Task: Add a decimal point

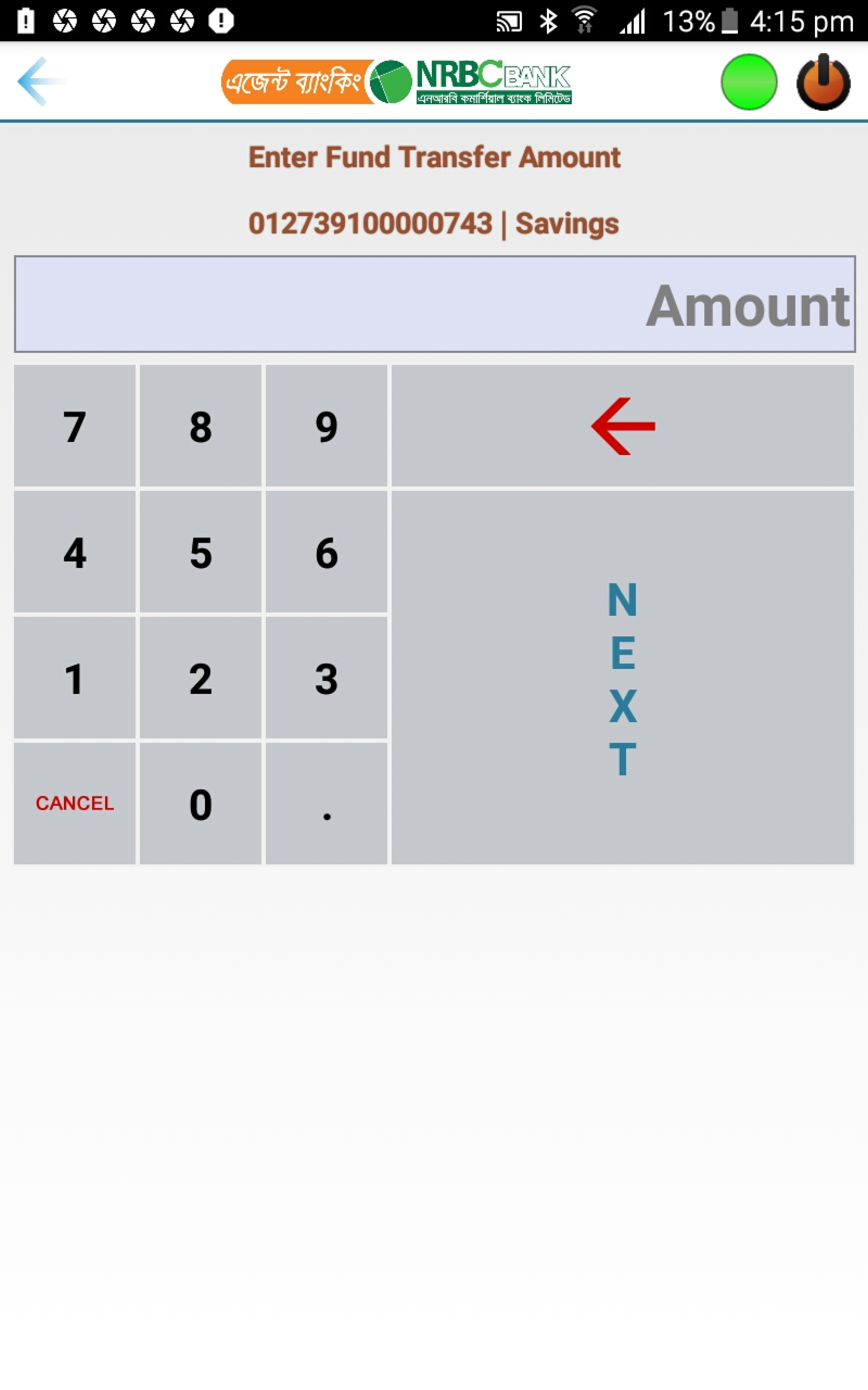Action: (326, 803)
